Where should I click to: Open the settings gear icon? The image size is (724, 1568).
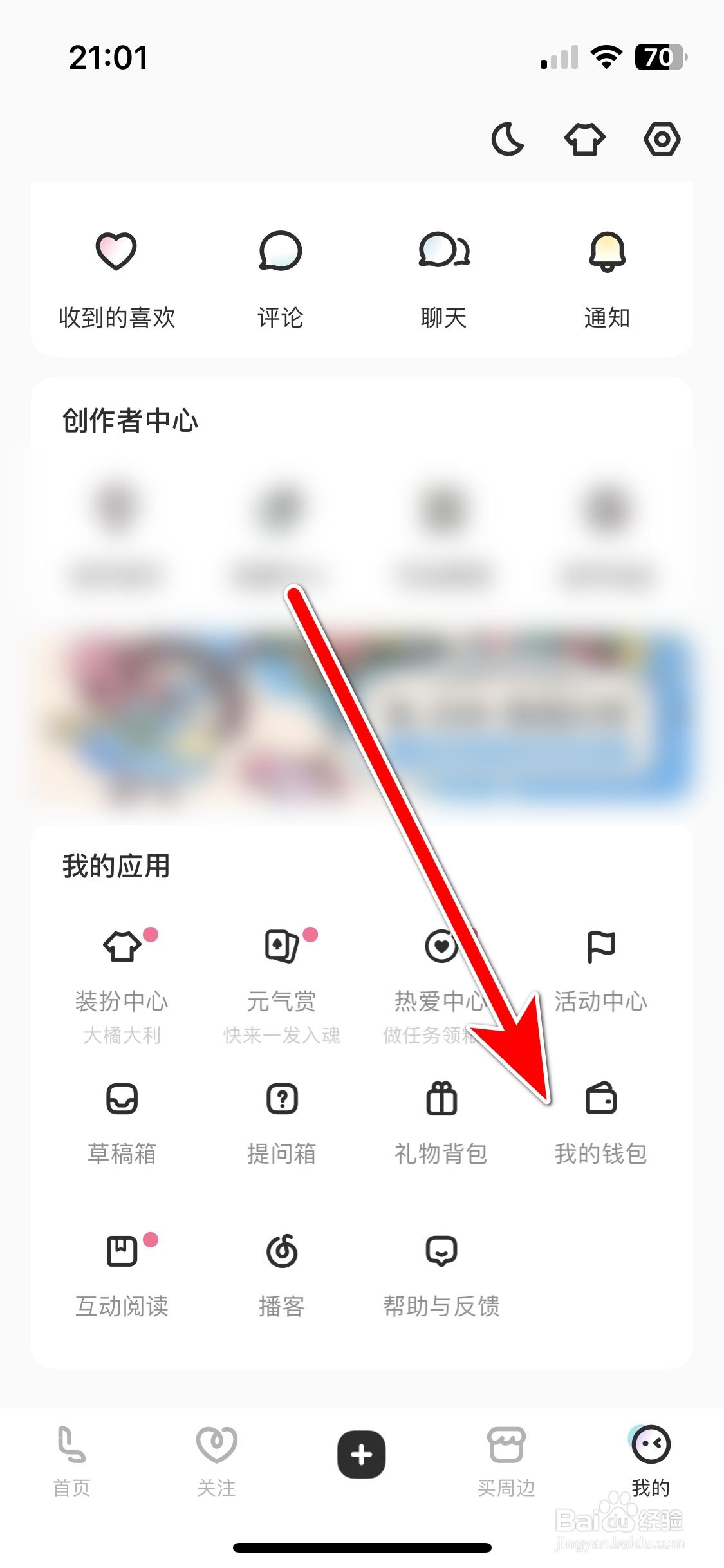pyautogui.click(x=661, y=139)
